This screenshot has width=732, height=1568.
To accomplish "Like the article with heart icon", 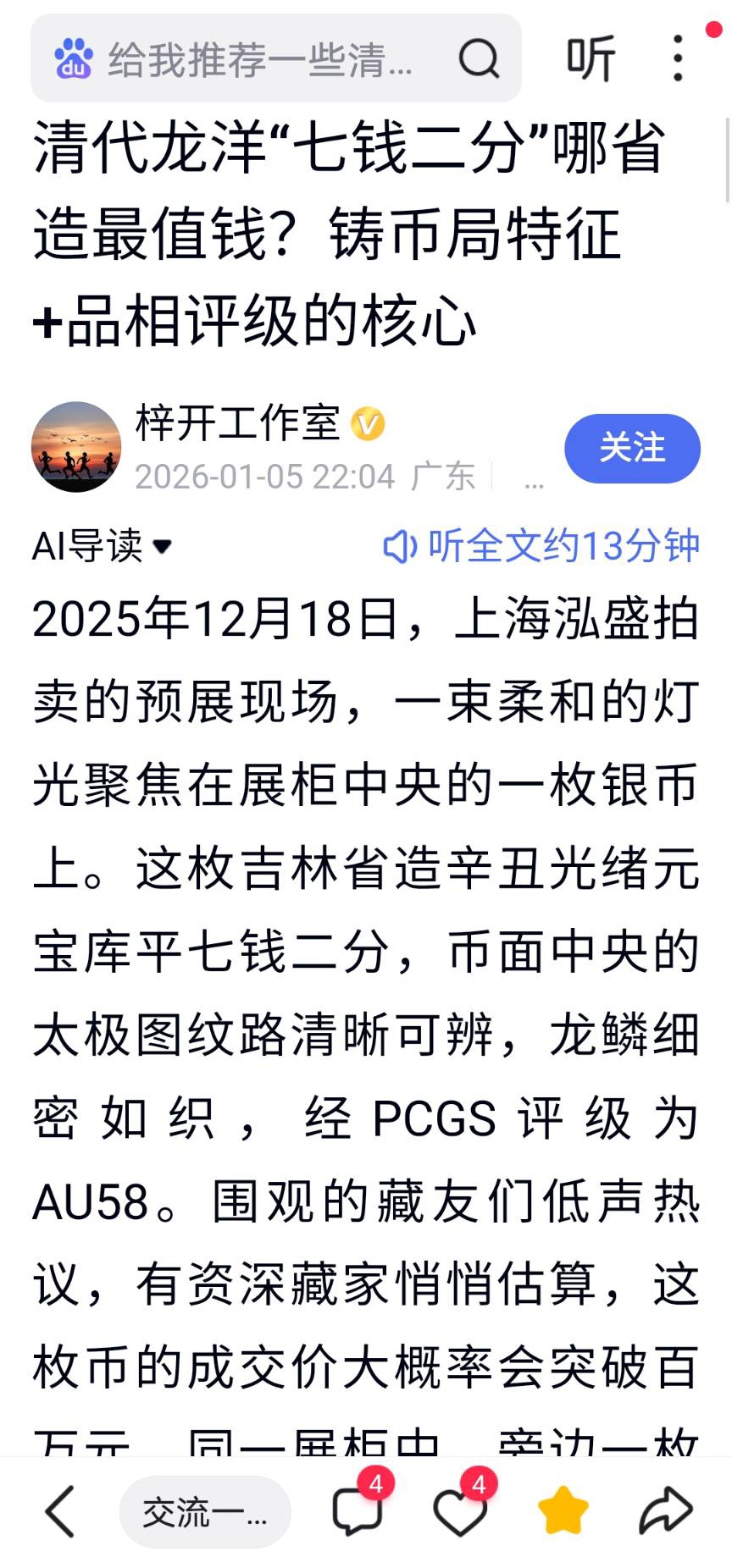I will pos(459,1512).
